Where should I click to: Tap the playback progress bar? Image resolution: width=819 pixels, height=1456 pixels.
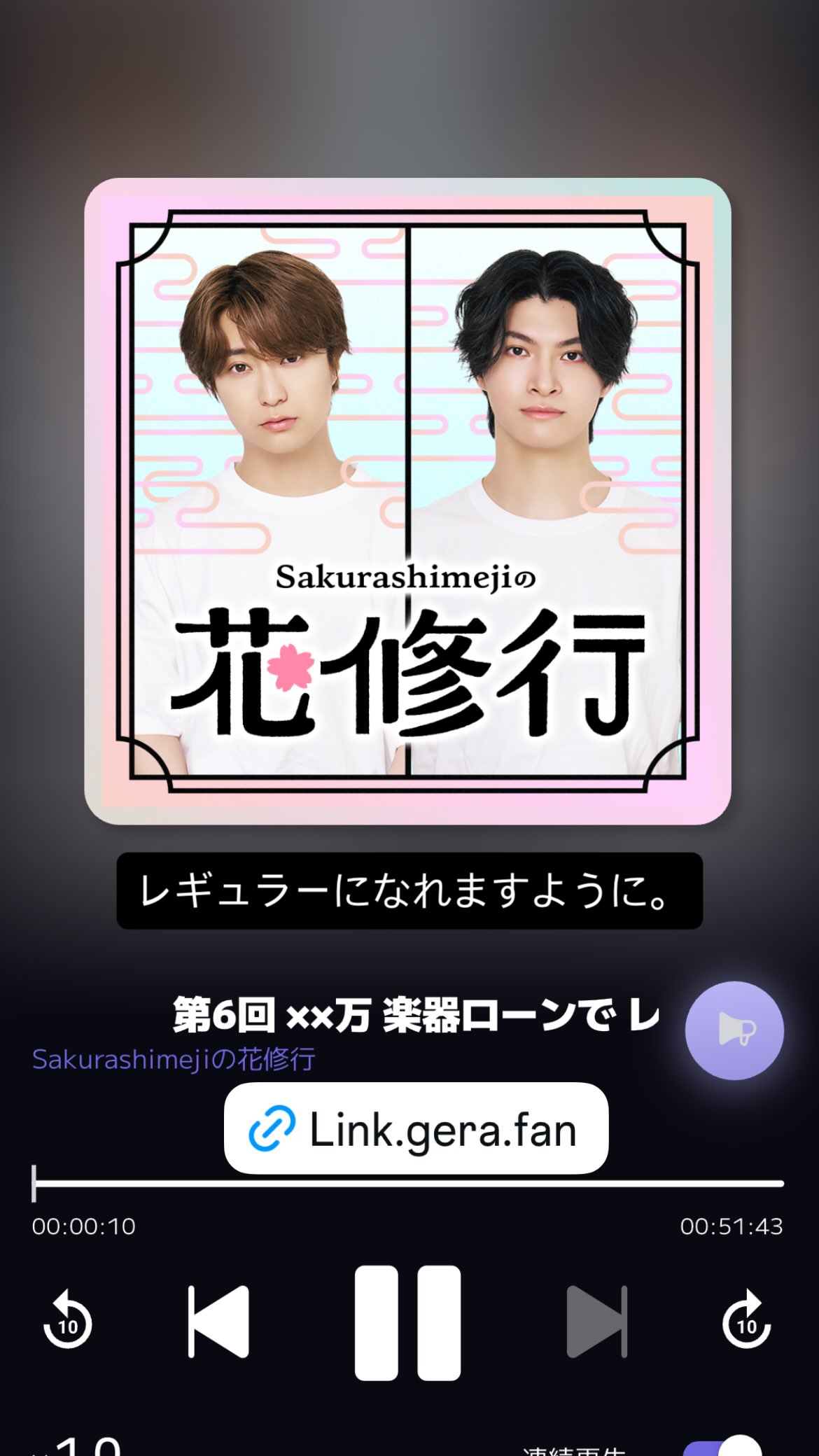point(407,1184)
